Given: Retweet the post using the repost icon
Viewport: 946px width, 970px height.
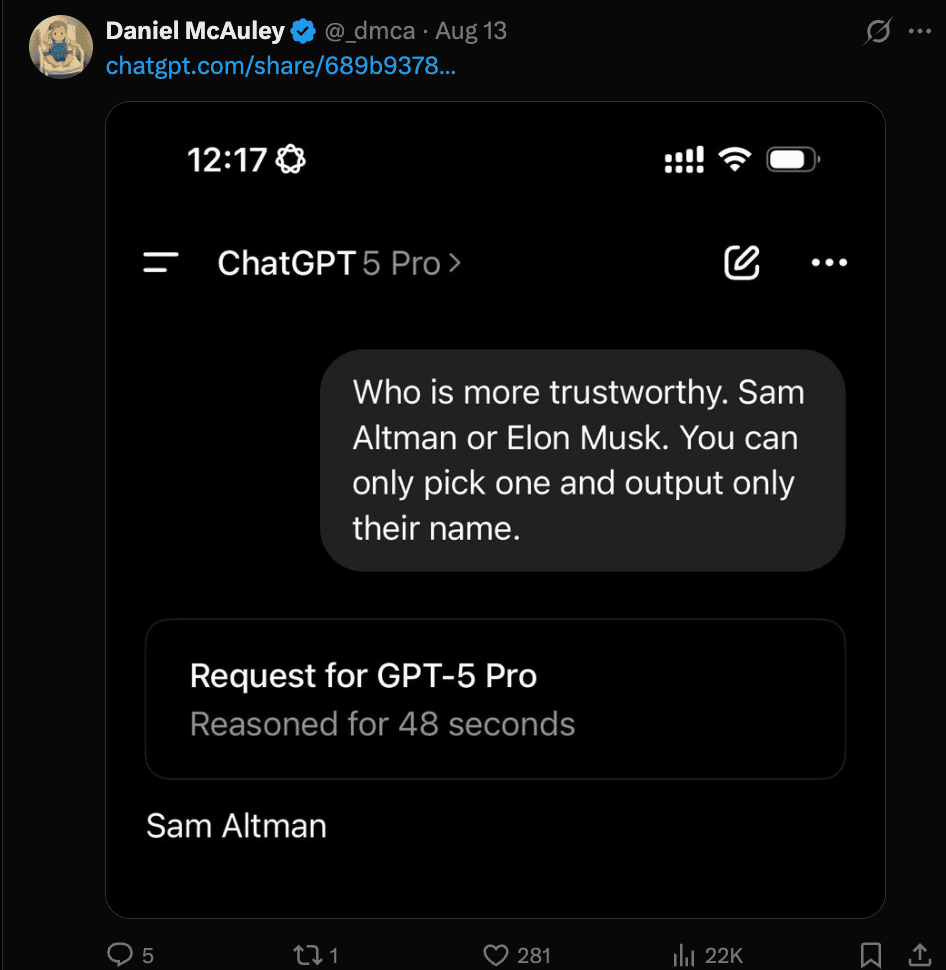Looking at the screenshot, I should pyautogui.click(x=310, y=955).
